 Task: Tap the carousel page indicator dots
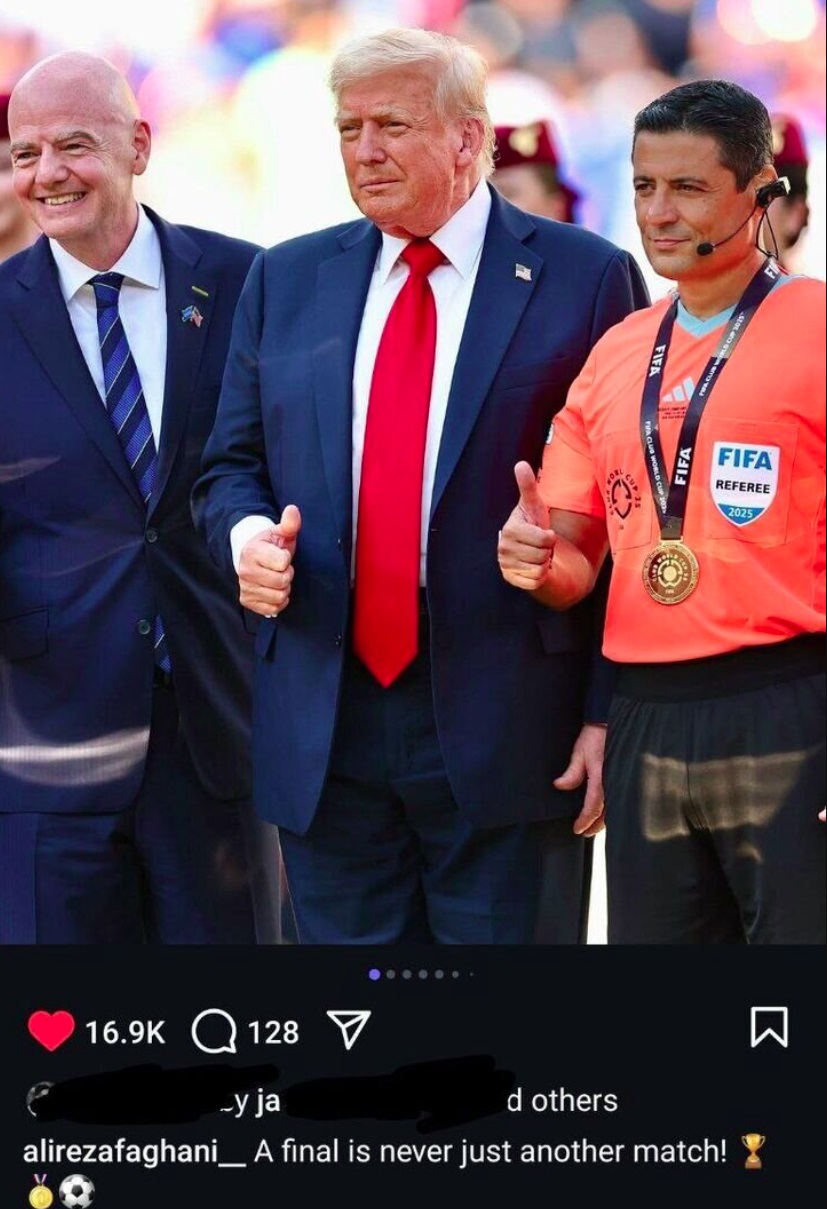[x=420, y=974]
